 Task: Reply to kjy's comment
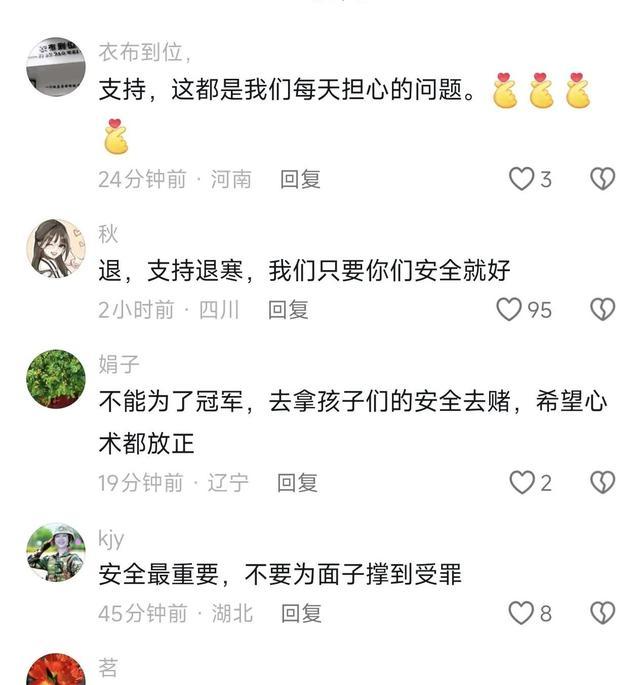301,613
